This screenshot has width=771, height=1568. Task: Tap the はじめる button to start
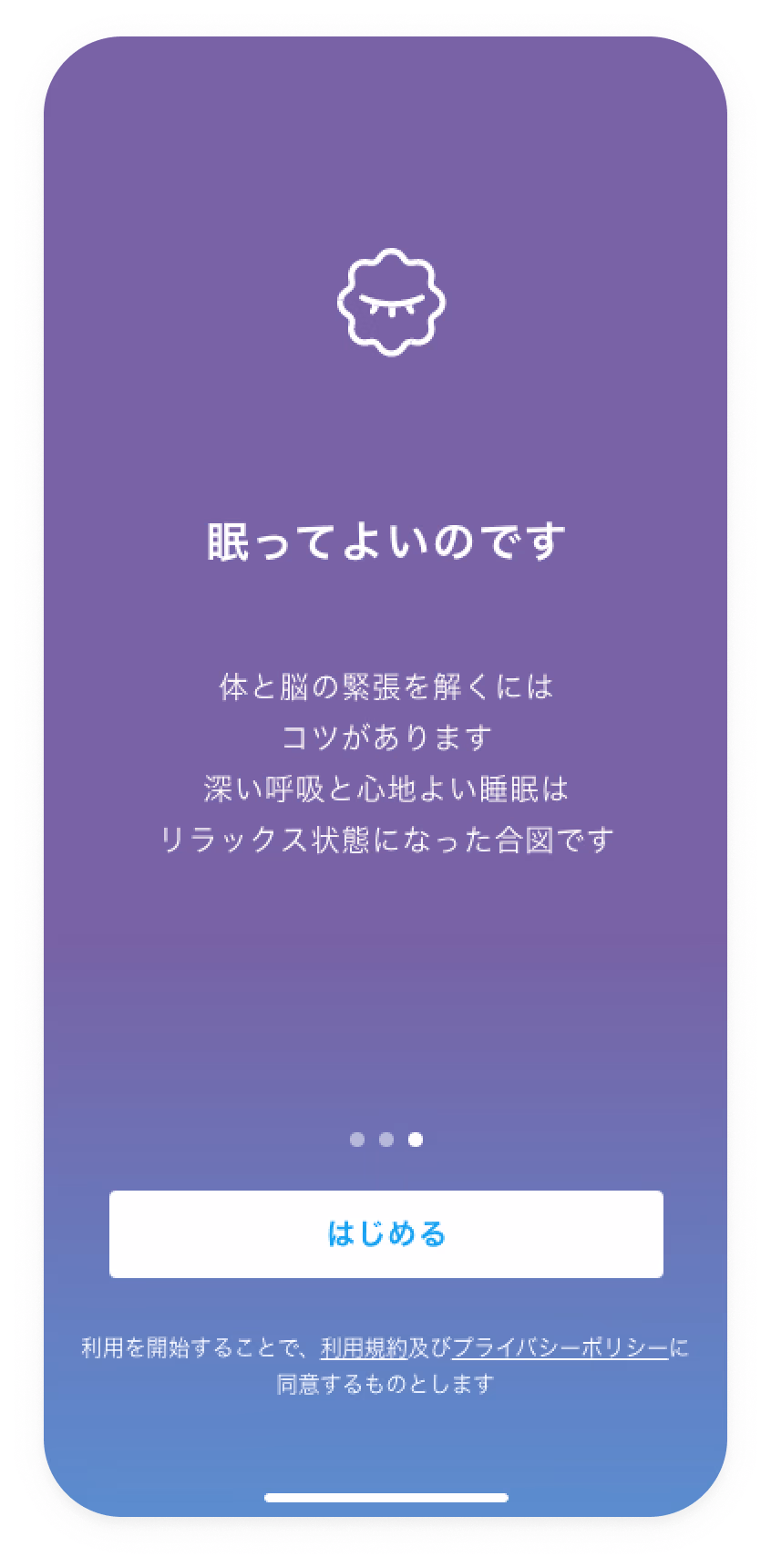pos(385,1233)
